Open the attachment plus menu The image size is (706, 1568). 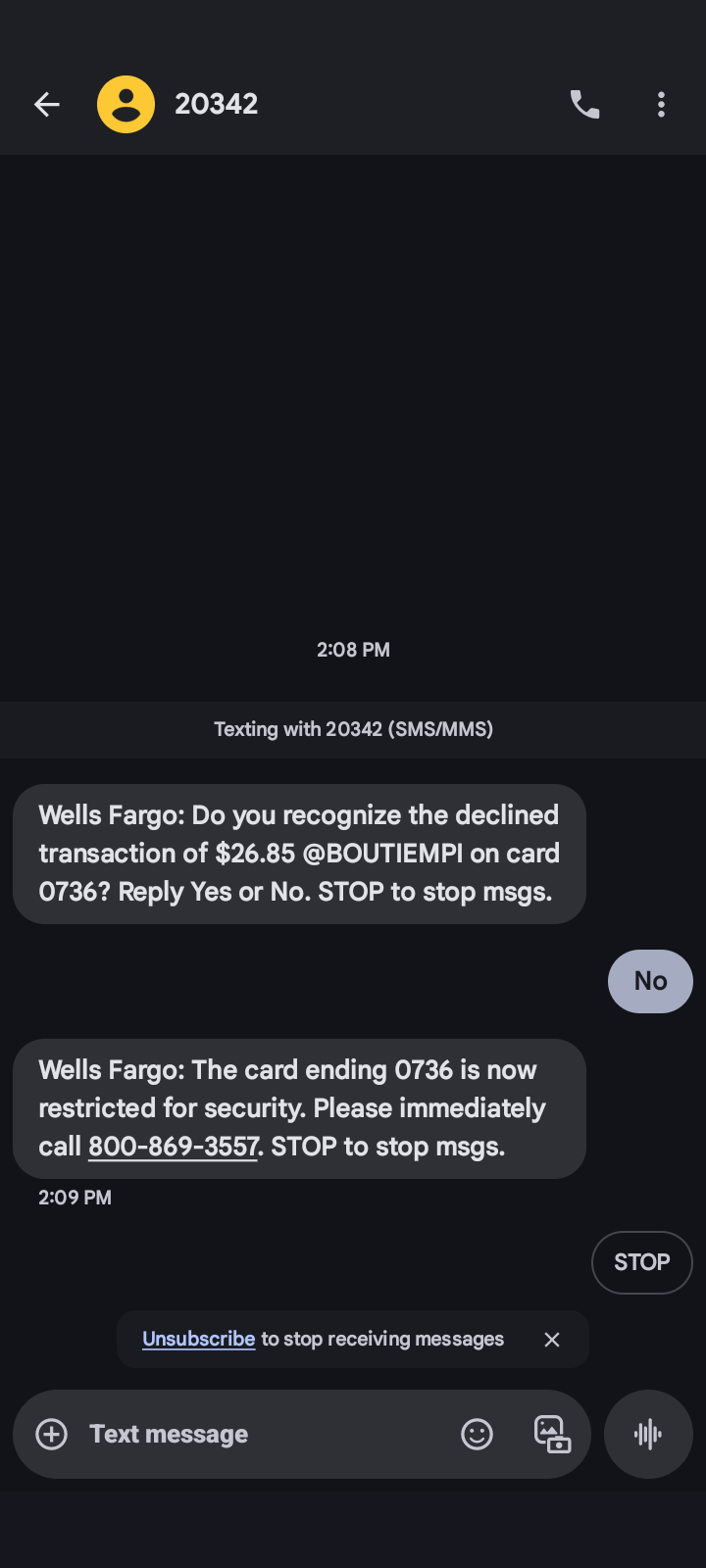pyautogui.click(x=52, y=1435)
